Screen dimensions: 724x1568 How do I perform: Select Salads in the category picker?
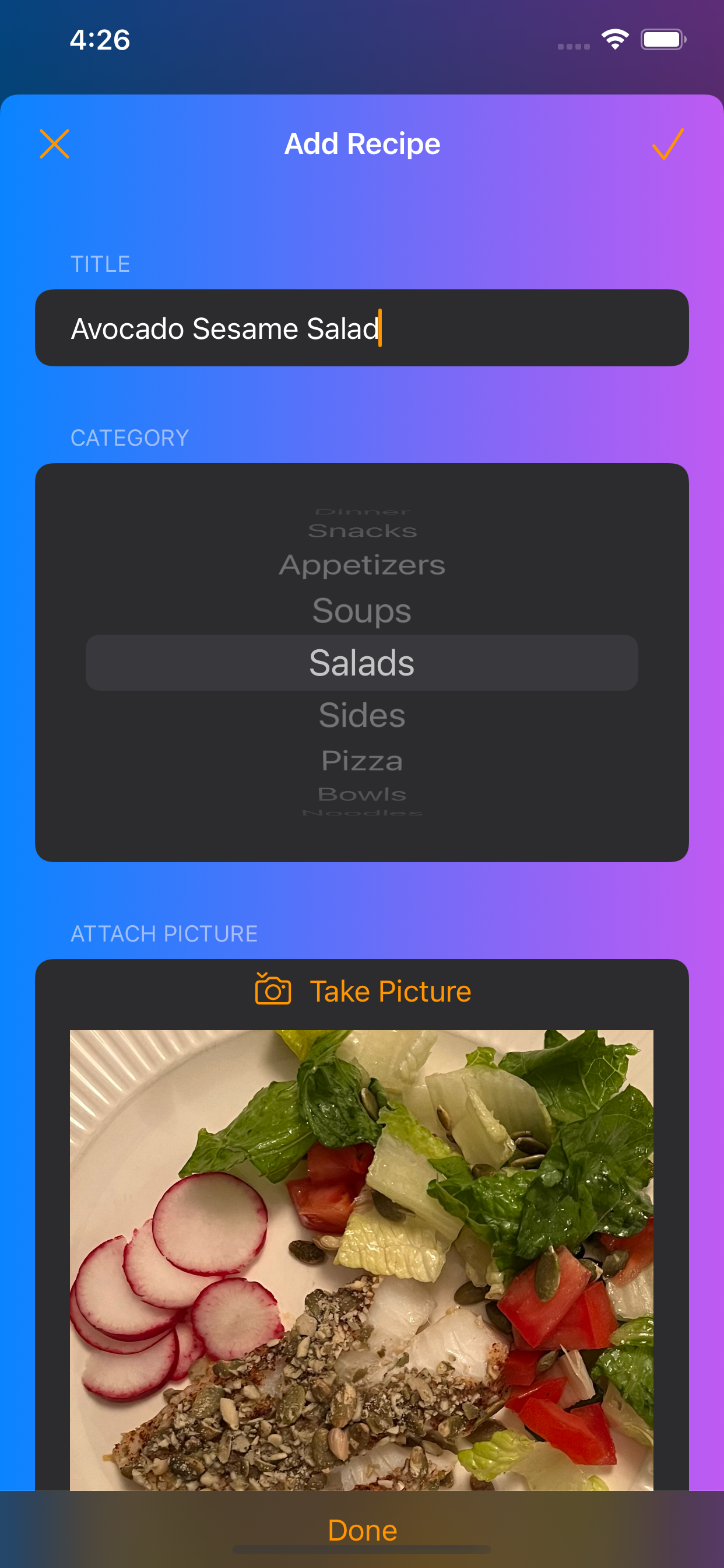tap(361, 662)
